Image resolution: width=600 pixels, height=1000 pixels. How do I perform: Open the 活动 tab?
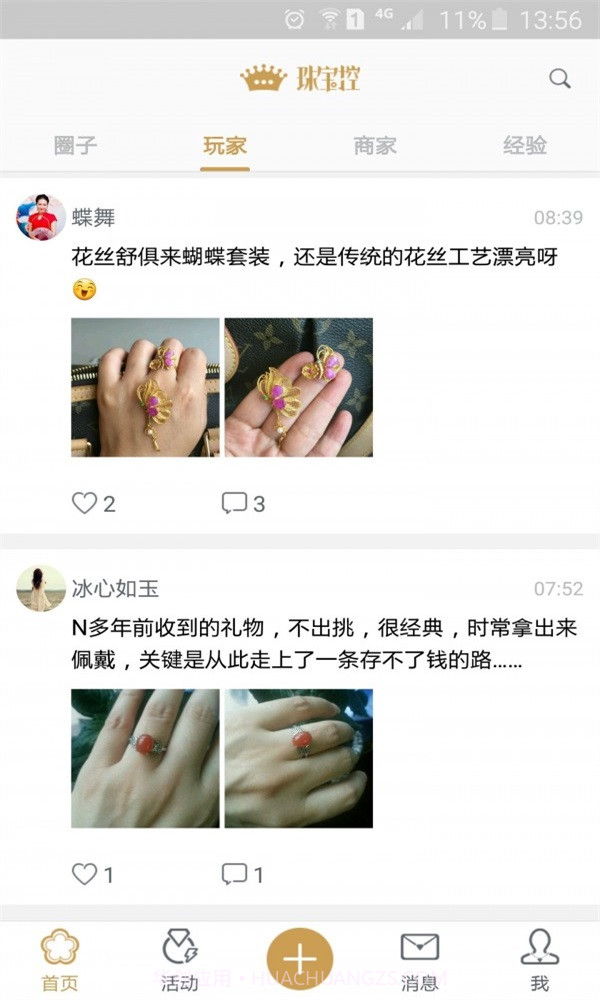180,960
